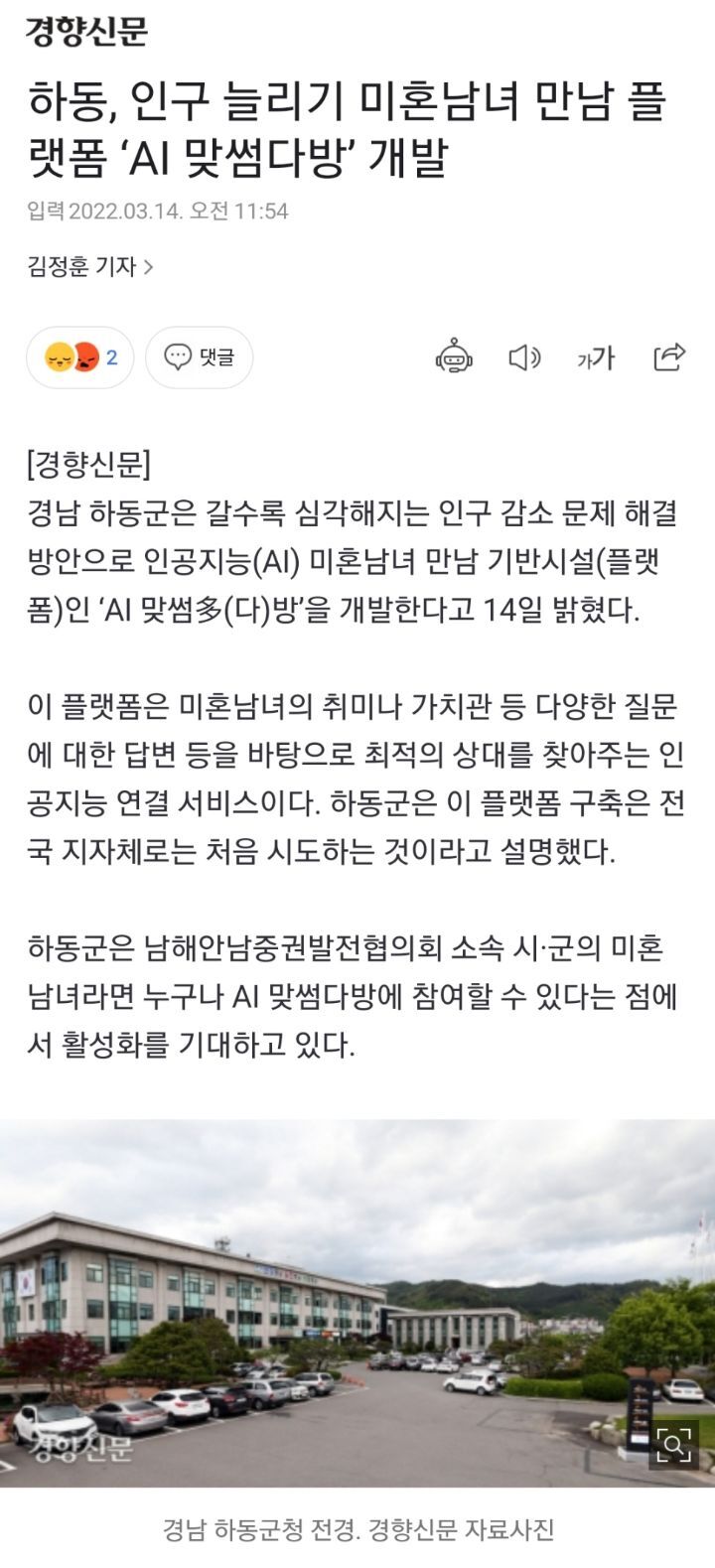This screenshot has height=1568, width=715.
Task: Open the AI summary robot icon
Action: tap(455, 356)
